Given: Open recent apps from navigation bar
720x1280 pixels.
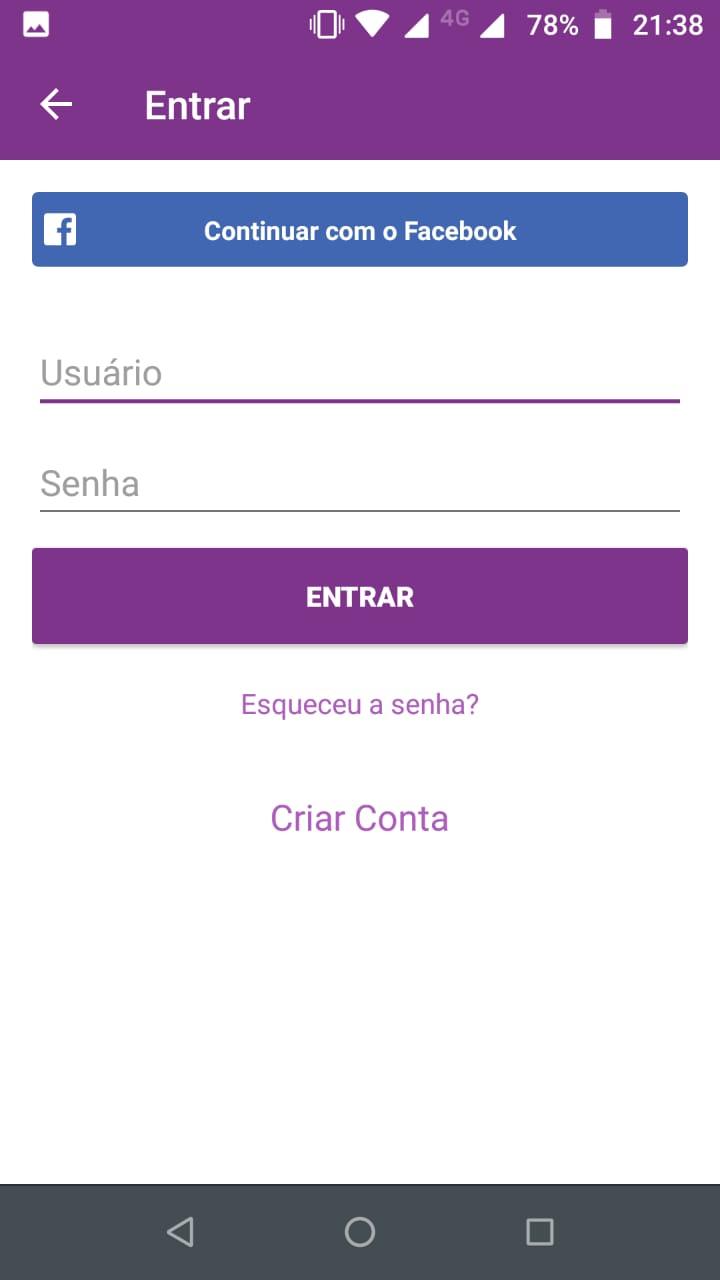Looking at the screenshot, I should (540, 1232).
